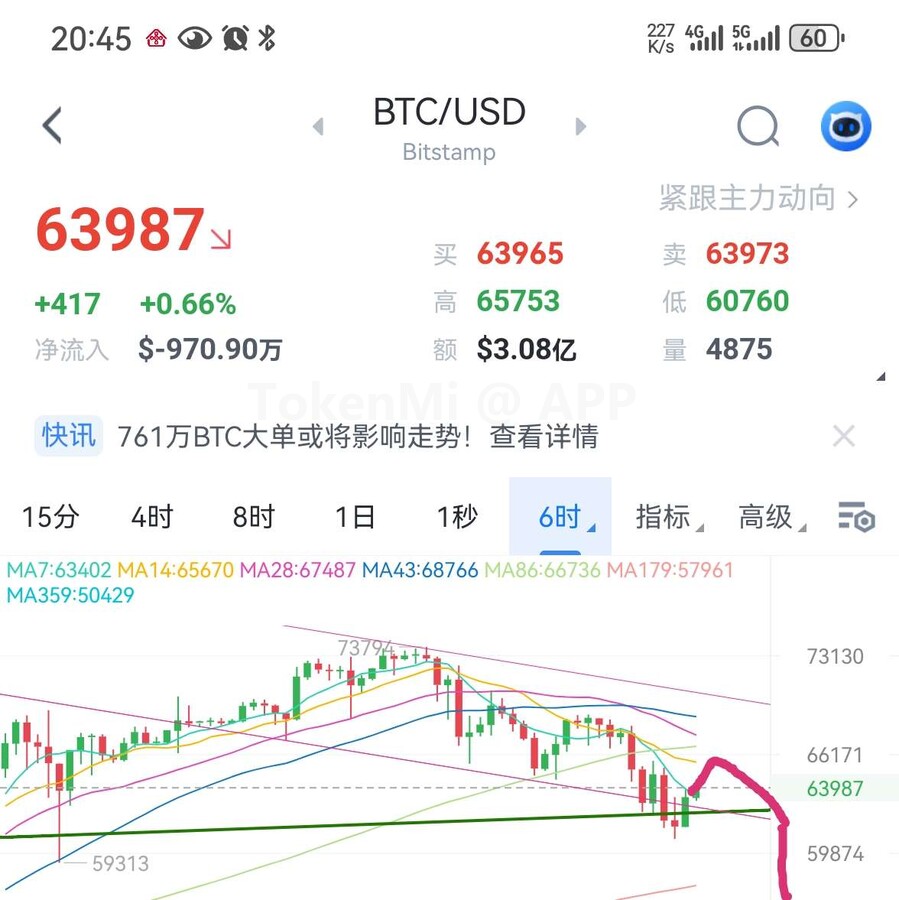The width and height of the screenshot is (899, 900).
Task: Open chart settings icon
Action: click(856, 517)
